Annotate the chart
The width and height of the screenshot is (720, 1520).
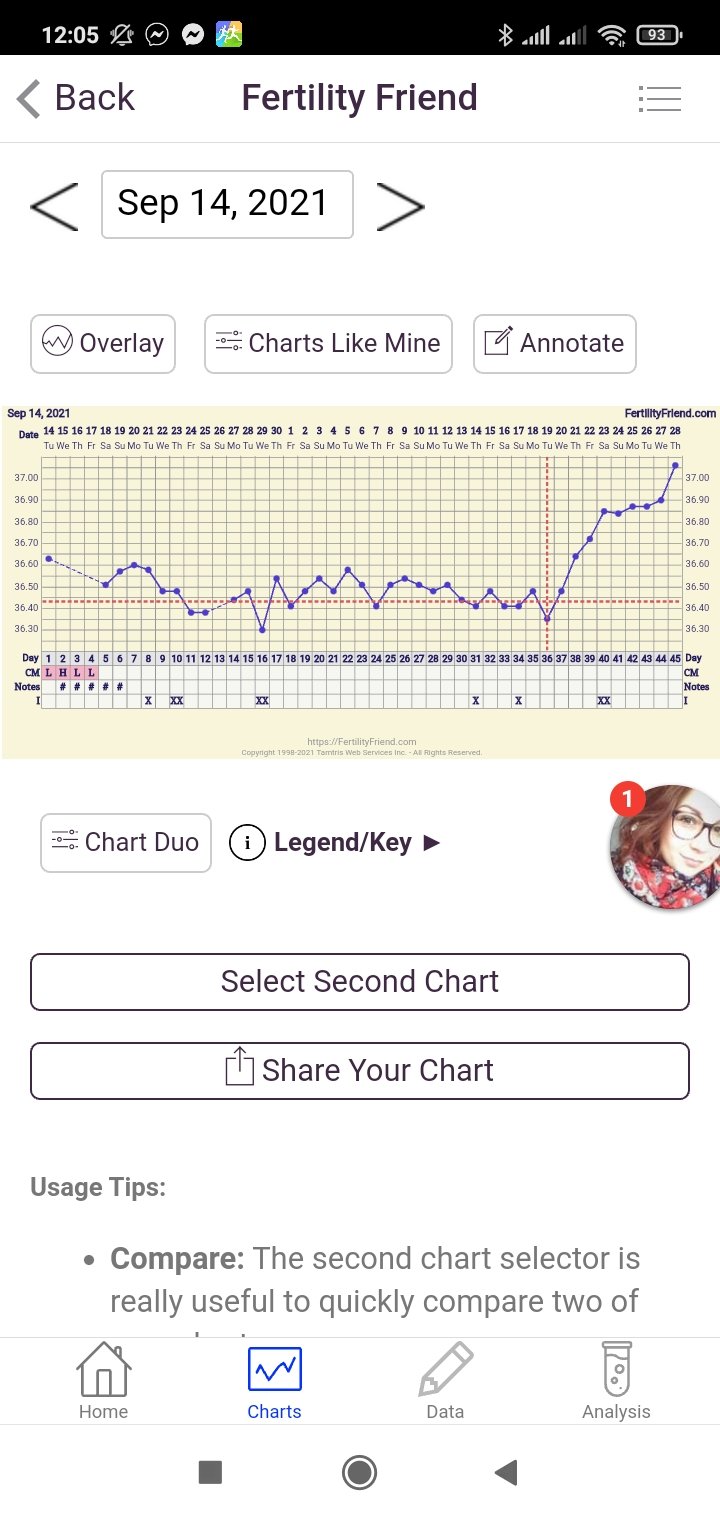[554, 343]
